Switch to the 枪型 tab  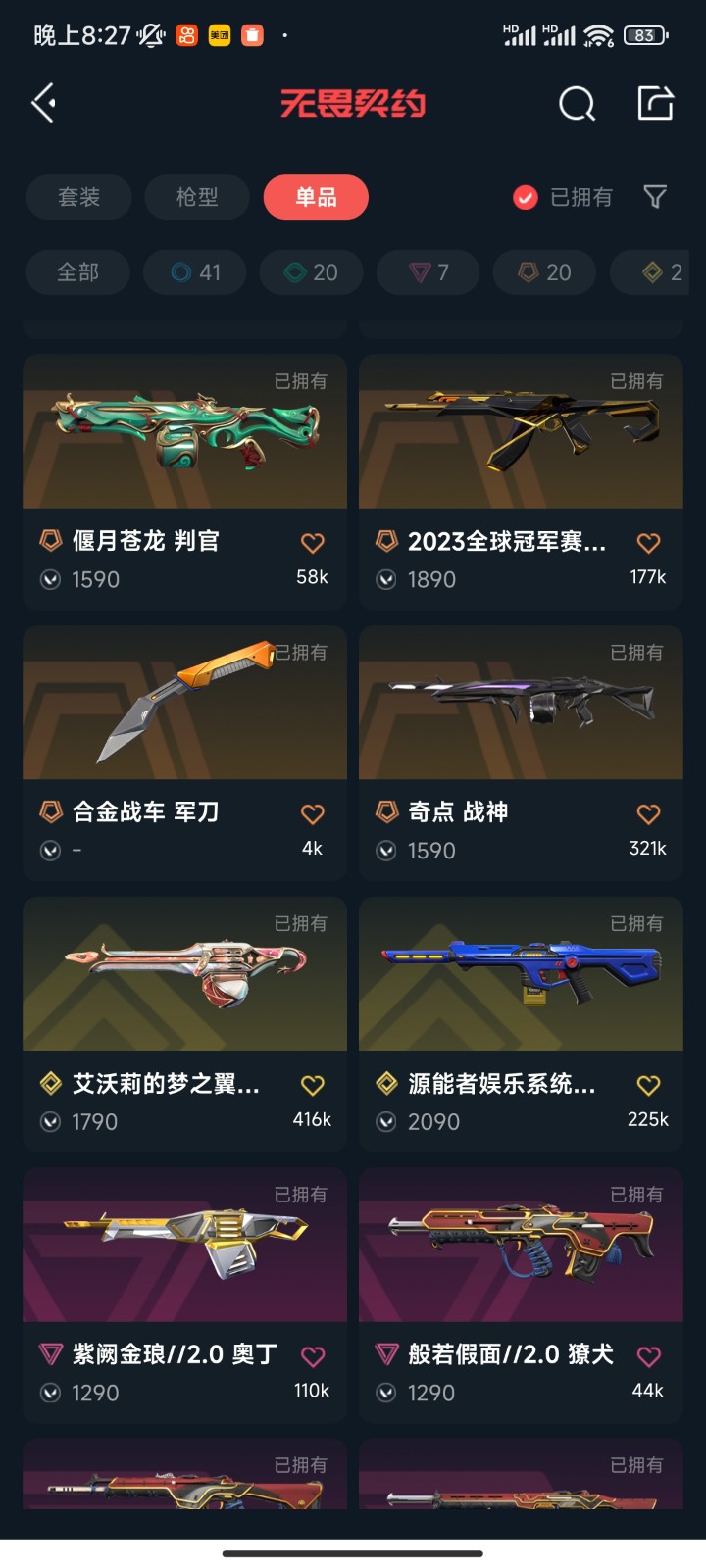click(197, 197)
